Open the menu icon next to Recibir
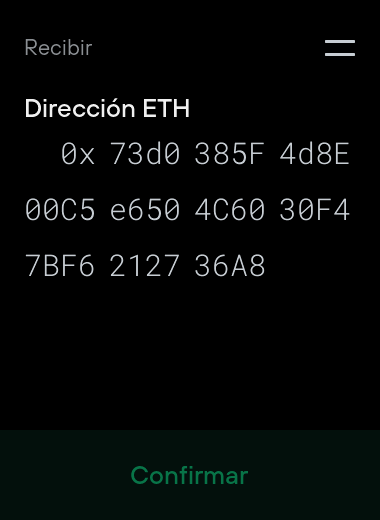380x520 pixels. (340, 48)
